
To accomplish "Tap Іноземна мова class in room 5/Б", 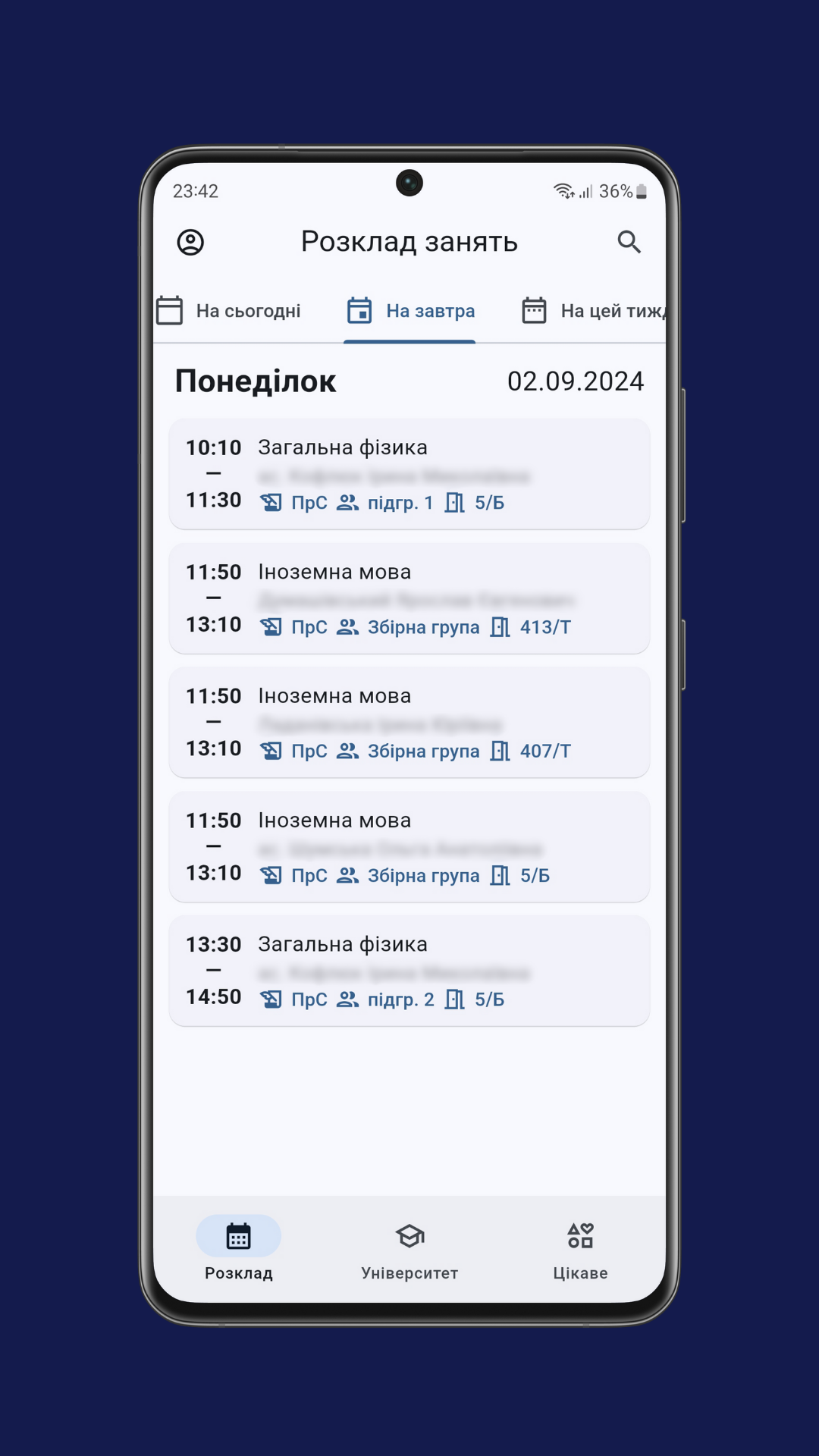I will (x=409, y=847).
